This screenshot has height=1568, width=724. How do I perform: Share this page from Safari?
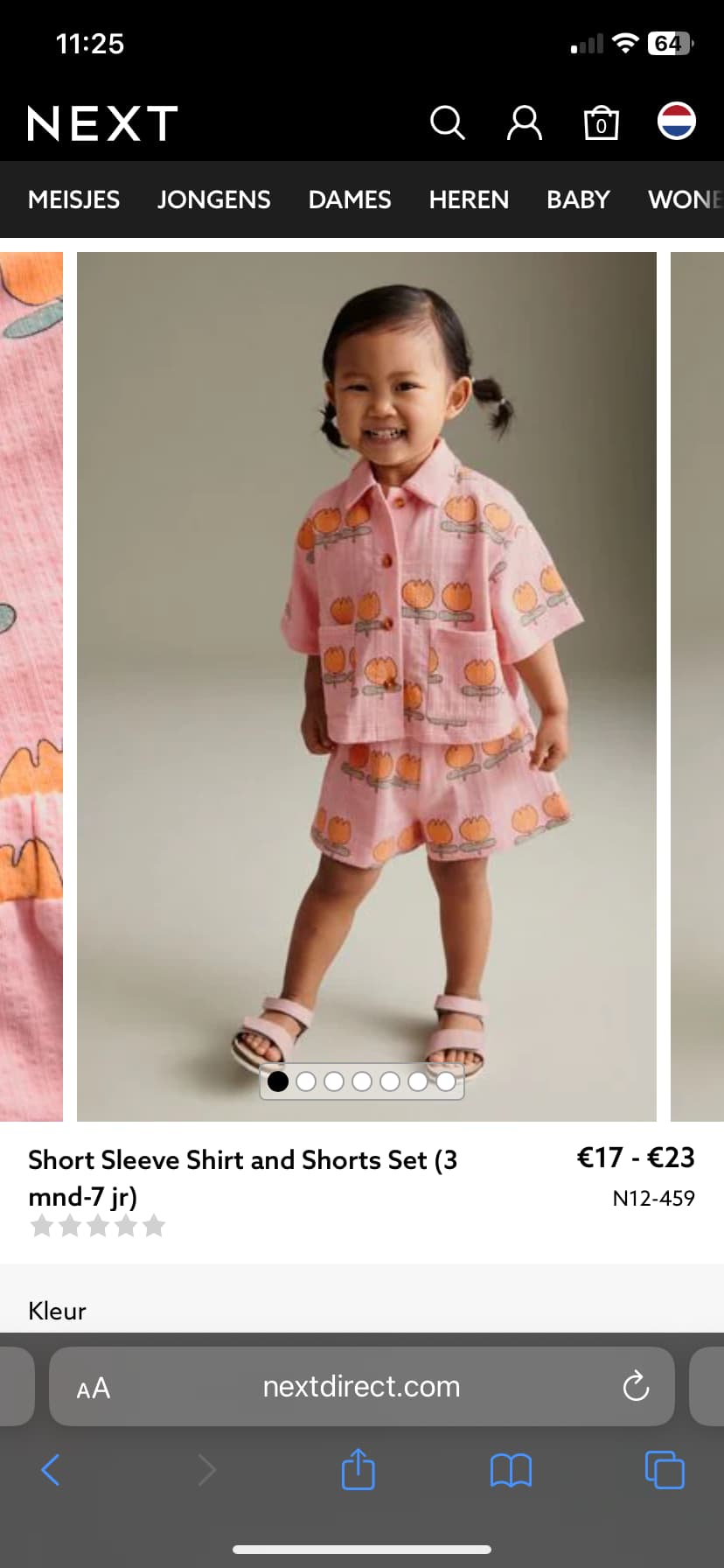358,1469
